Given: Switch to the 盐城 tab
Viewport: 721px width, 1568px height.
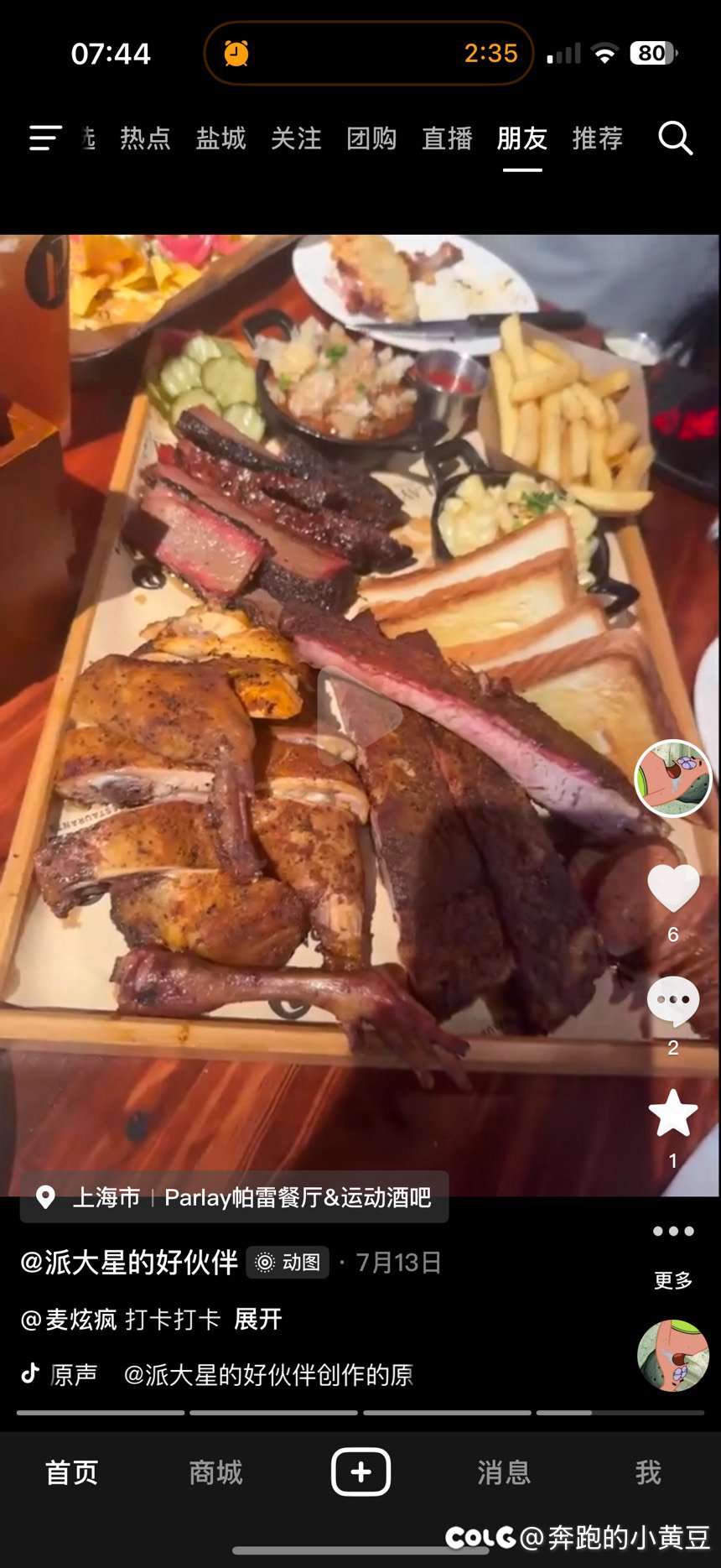Looking at the screenshot, I should [x=220, y=138].
